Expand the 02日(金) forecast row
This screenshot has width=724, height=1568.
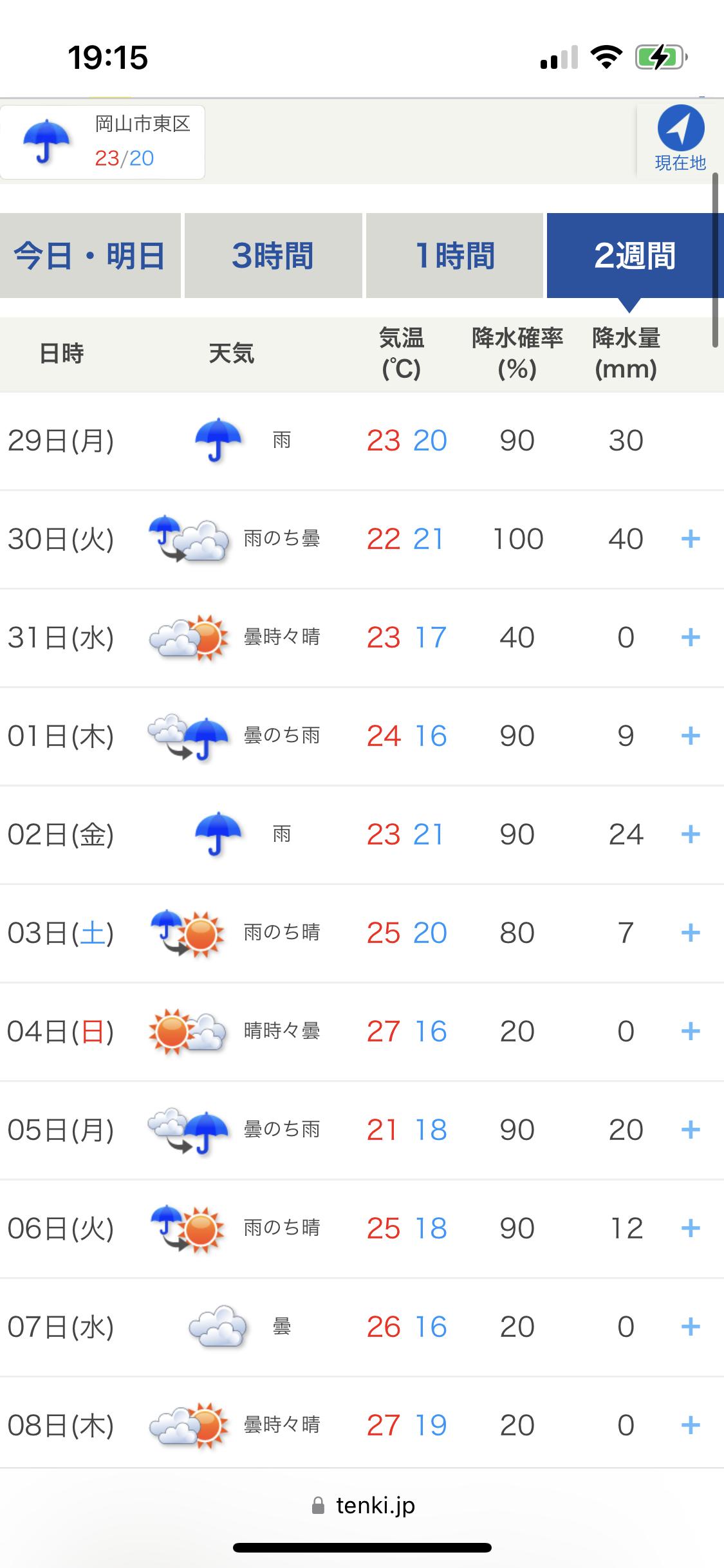click(x=691, y=834)
